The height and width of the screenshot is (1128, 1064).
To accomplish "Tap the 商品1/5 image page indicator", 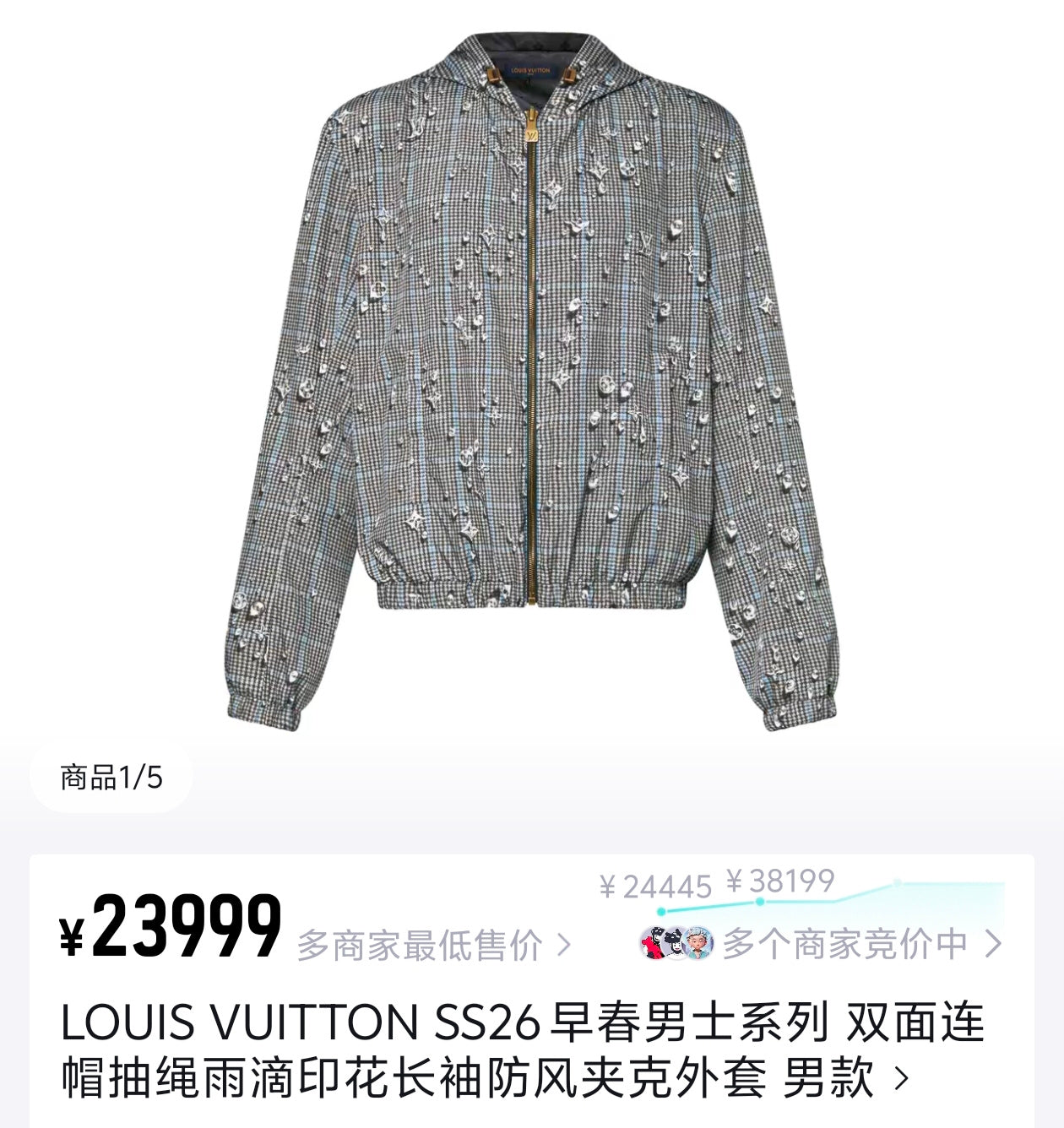I will (x=111, y=777).
